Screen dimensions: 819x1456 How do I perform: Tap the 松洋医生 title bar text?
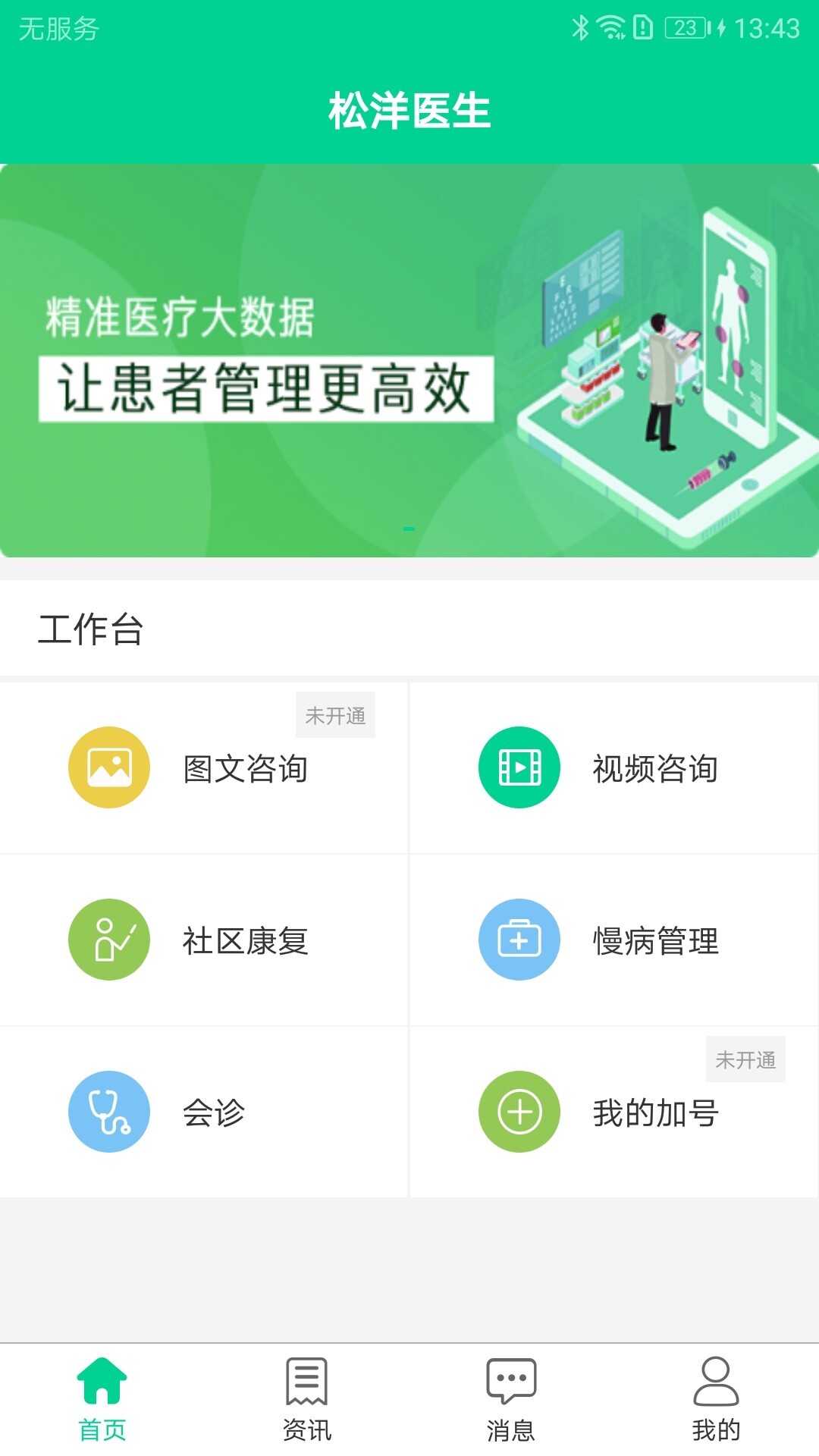[409, 108]
